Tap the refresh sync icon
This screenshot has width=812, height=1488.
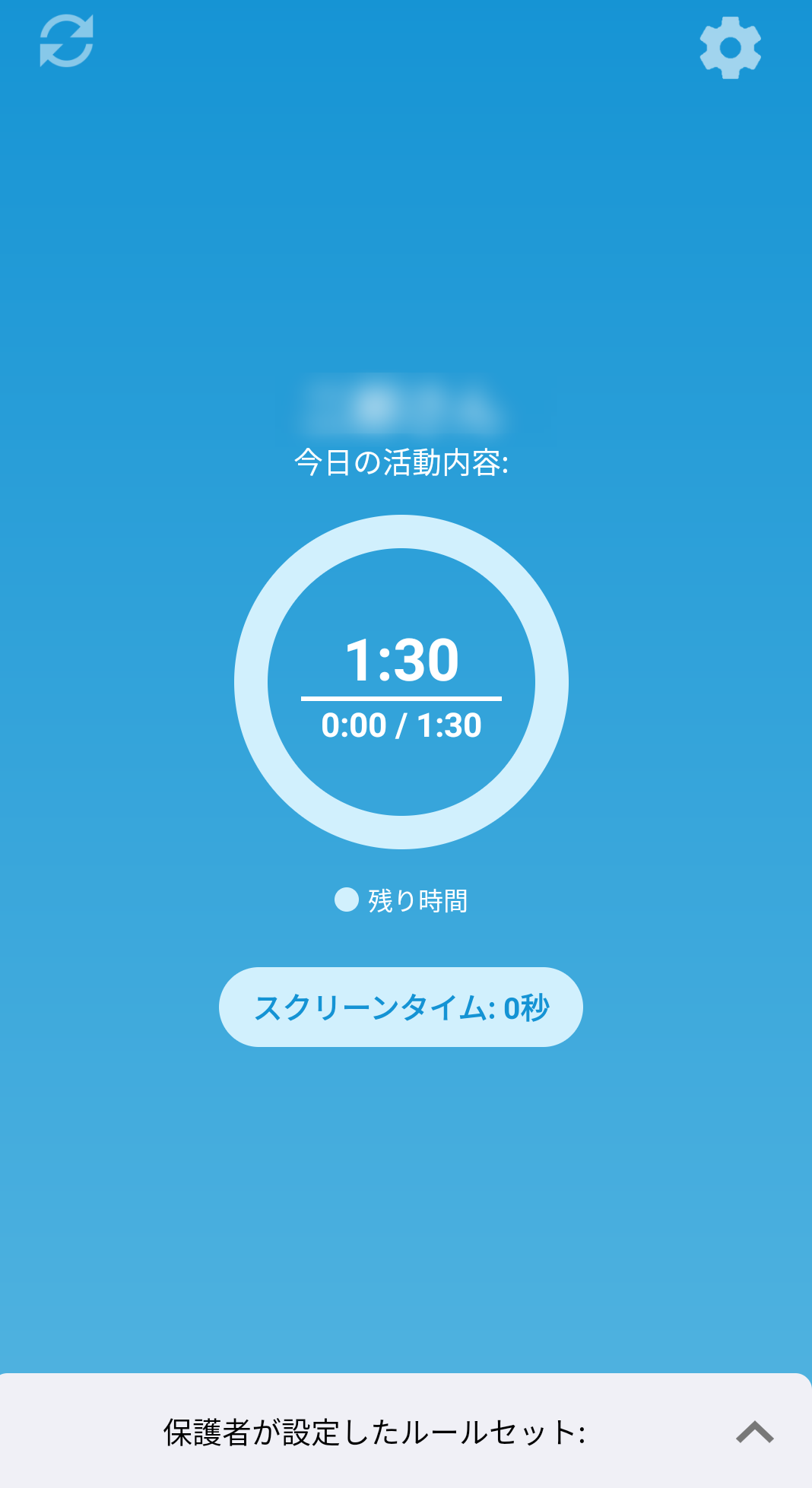66,41
